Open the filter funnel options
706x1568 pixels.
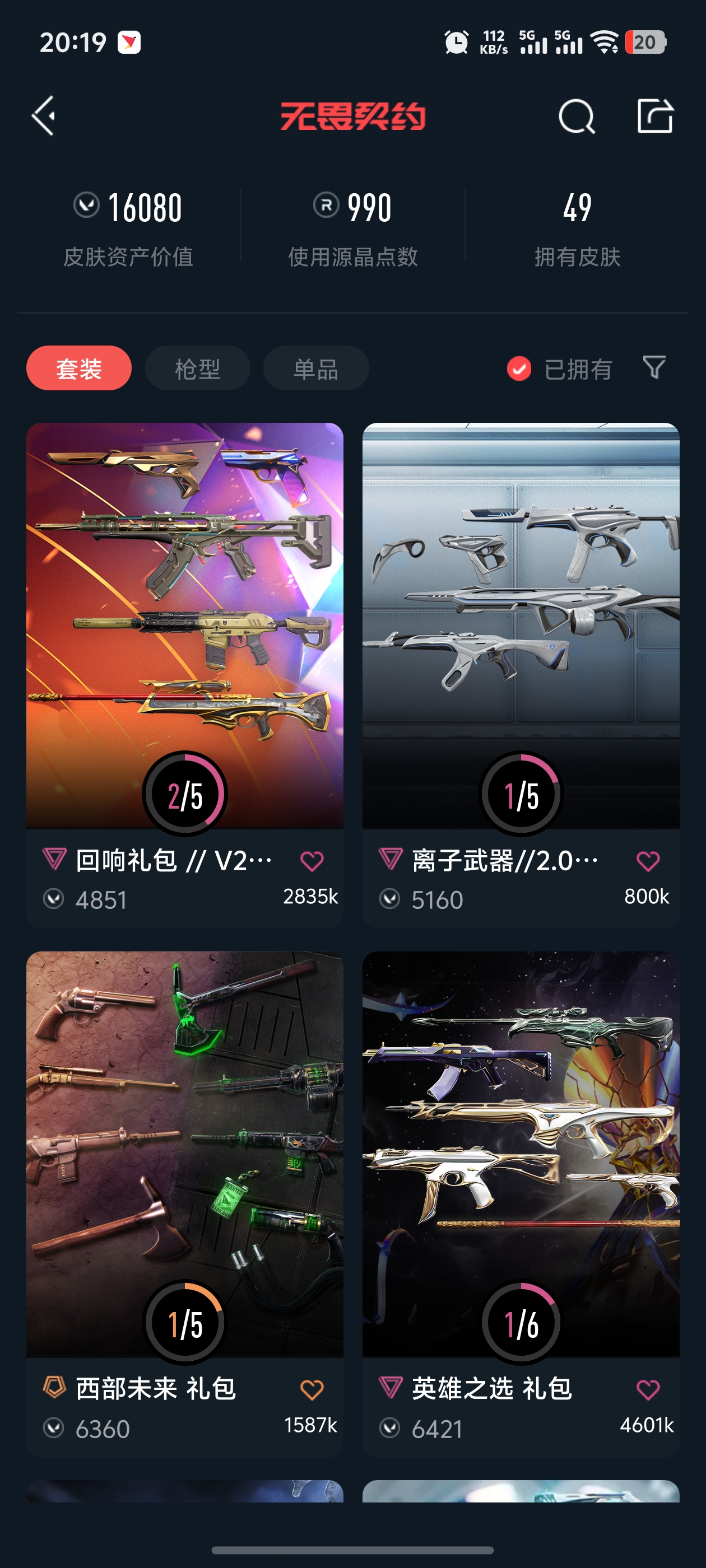tap(654, 367)
